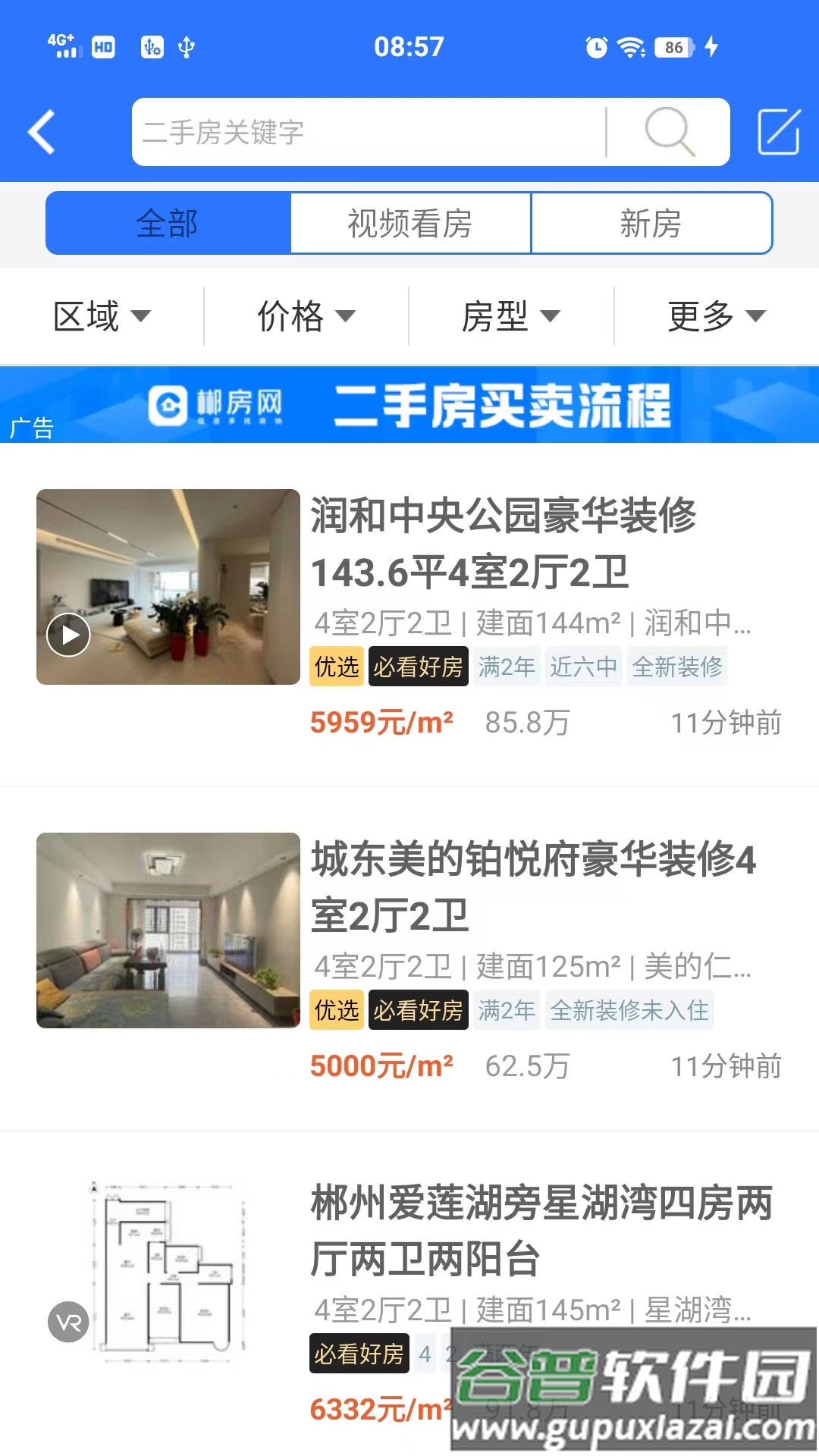This screenshot has width=819, height=1456.
Task: Switch to the 新房 tab
Action: pyautogui.click(x=651, y=222)
